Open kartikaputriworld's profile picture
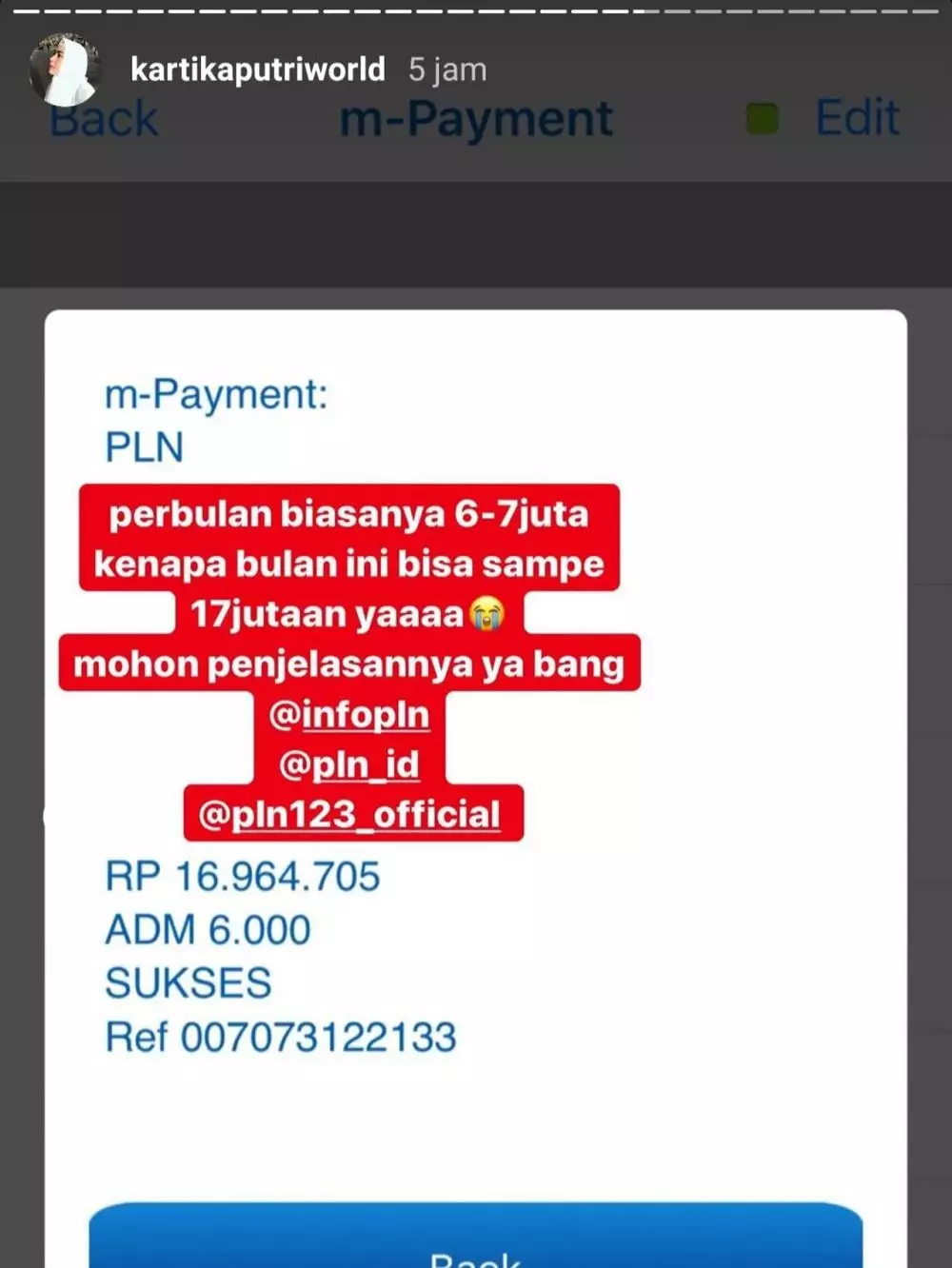This screenshot has height=1268, width=952. (64, 69)
